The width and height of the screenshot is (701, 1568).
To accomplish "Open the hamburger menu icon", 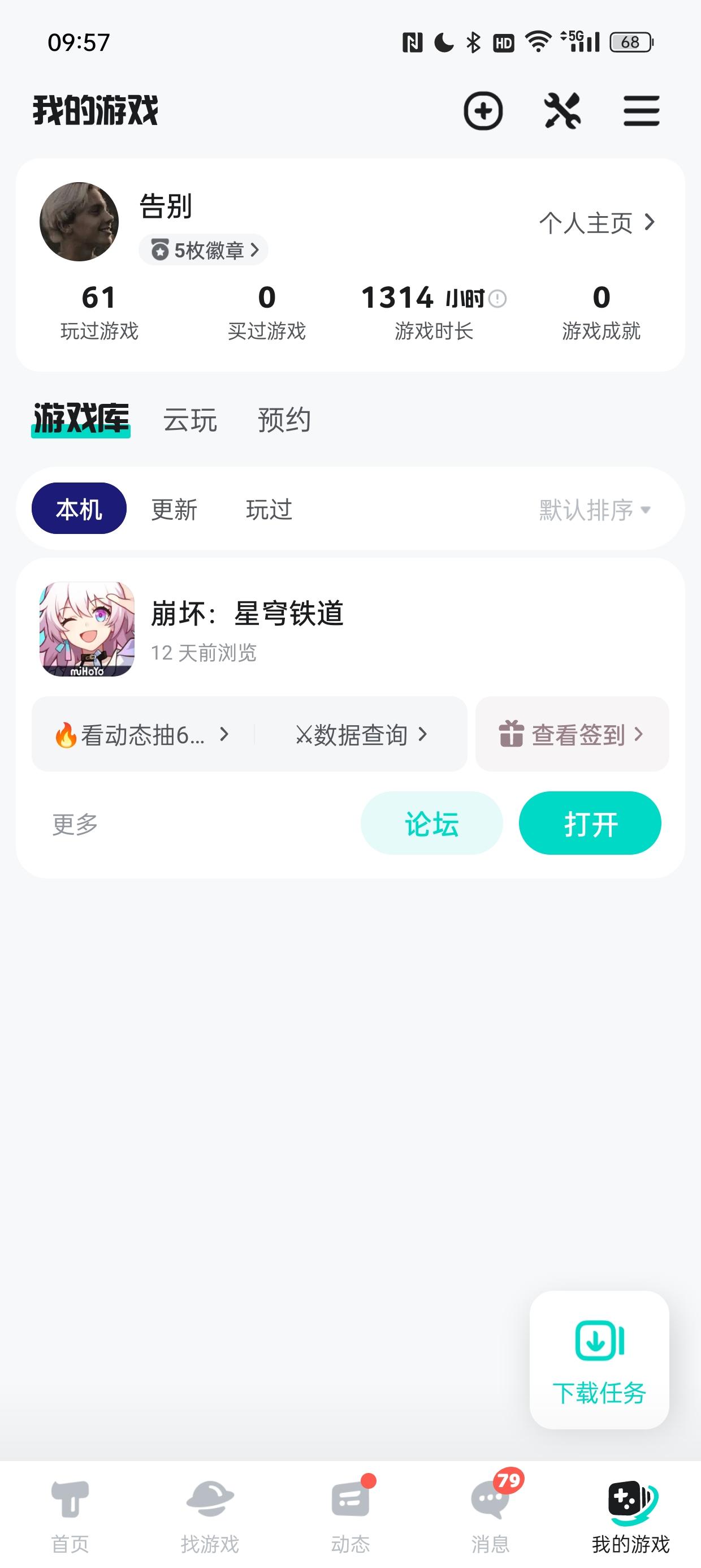I will 641,111.
